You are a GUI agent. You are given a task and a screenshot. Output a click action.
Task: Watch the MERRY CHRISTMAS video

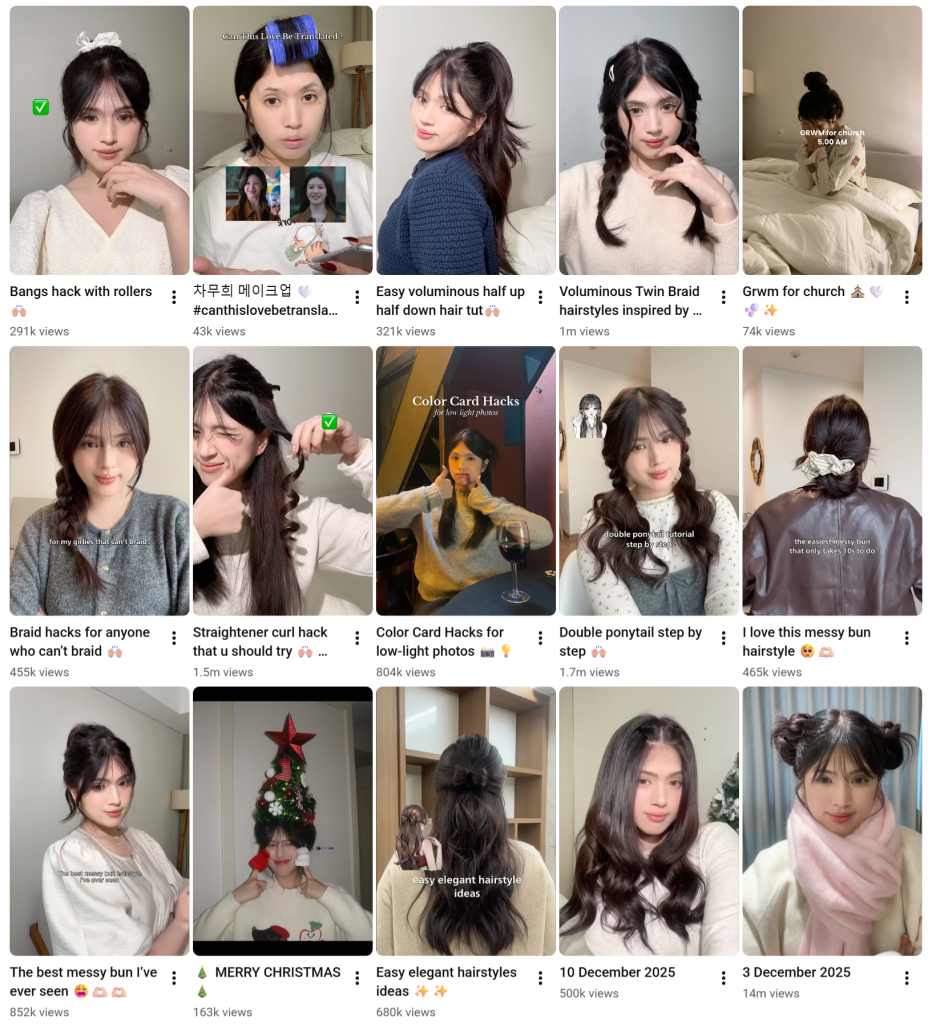tap(282, 820)
